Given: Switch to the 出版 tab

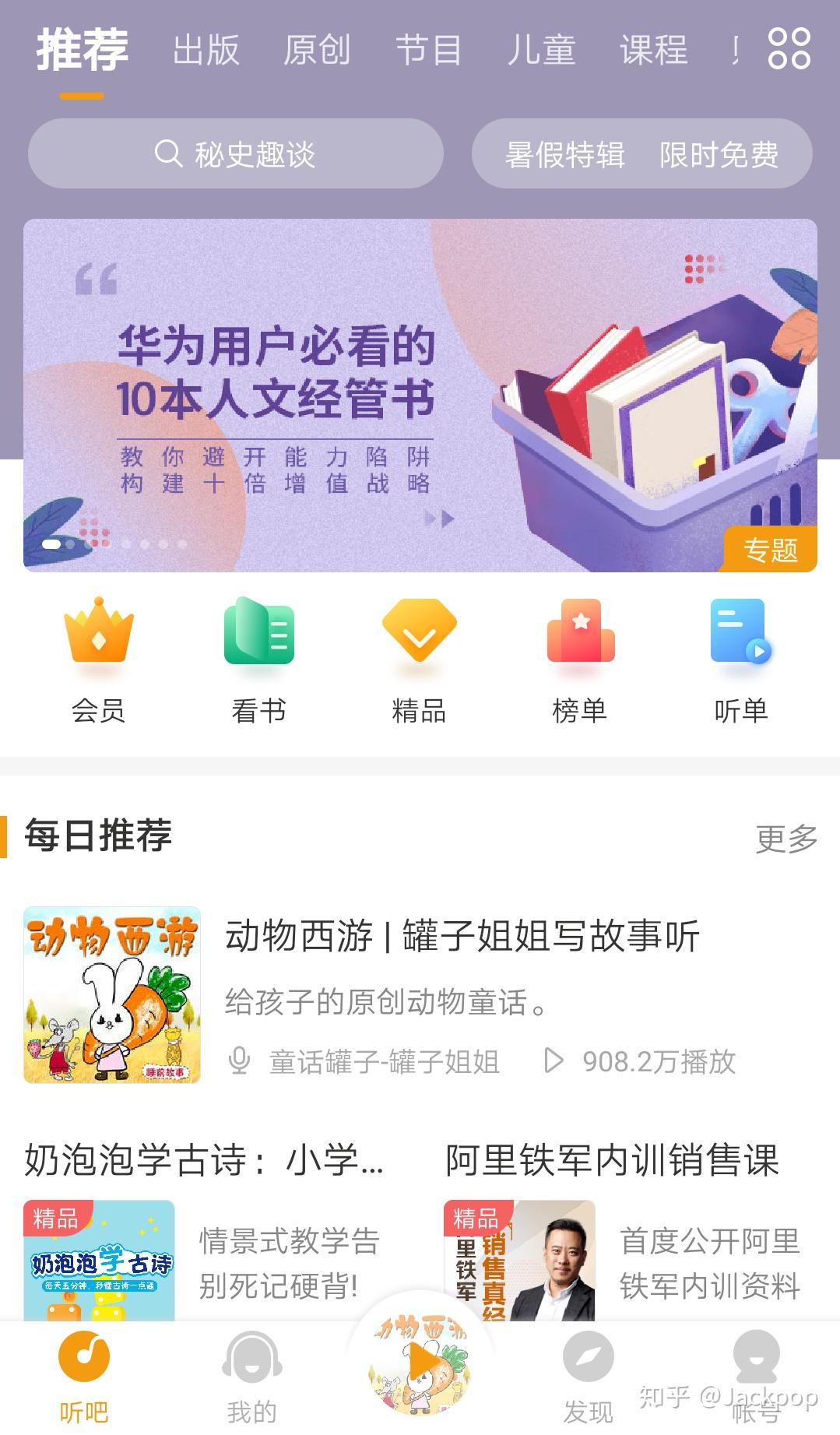Looking at the screenshot, I should [x=206, y=50].
